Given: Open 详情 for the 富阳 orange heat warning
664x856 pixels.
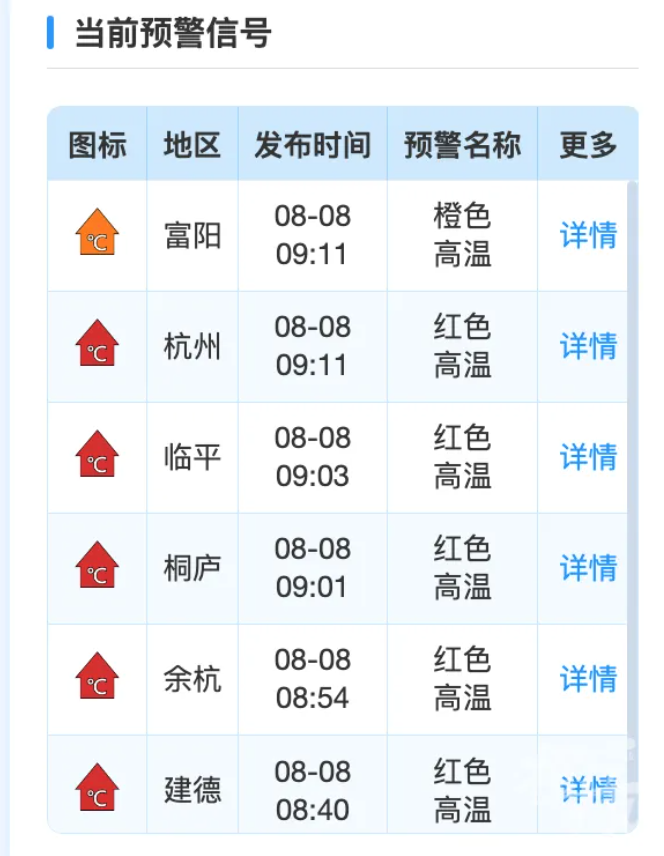Looking at the screenshot, I should click(588, 236).
